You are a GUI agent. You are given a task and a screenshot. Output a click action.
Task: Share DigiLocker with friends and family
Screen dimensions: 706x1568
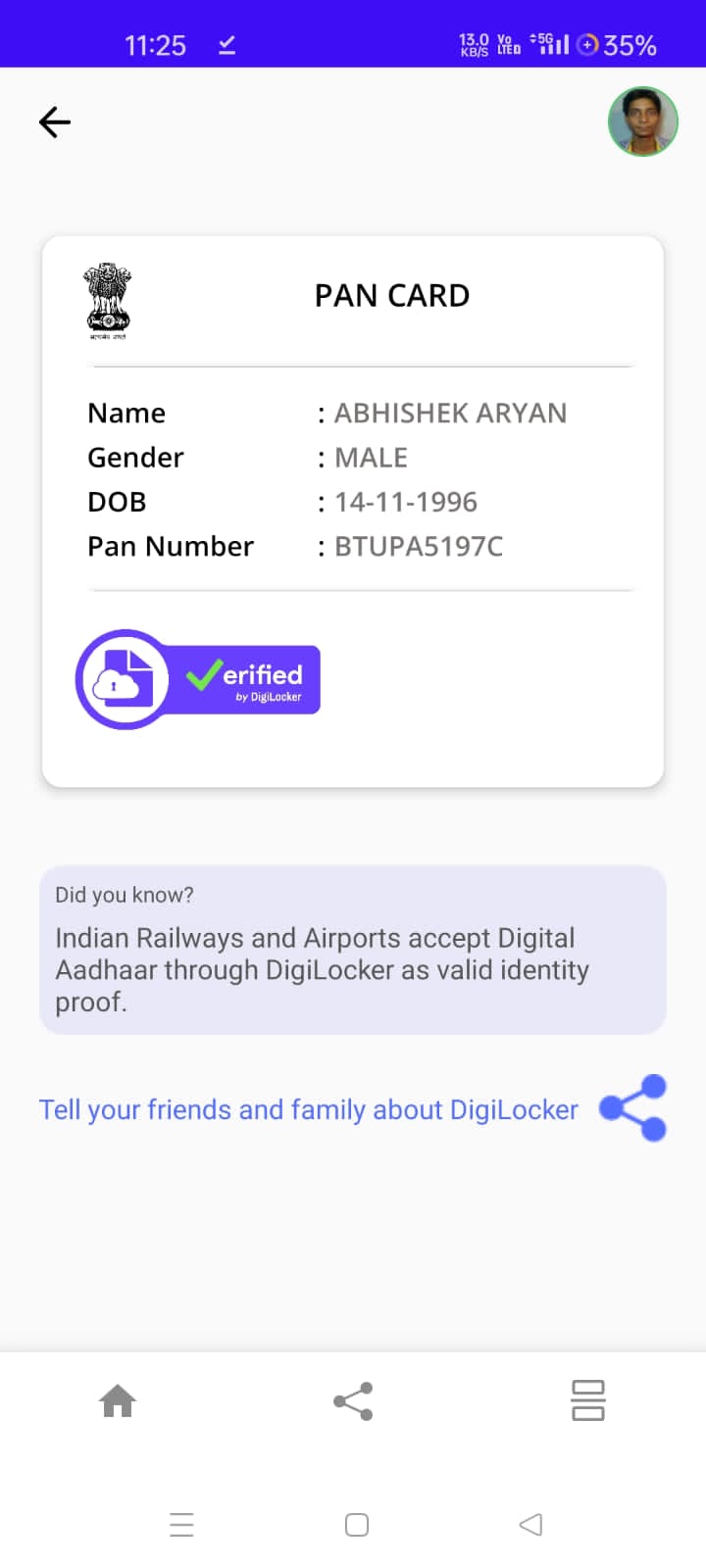click(308, 1109)
